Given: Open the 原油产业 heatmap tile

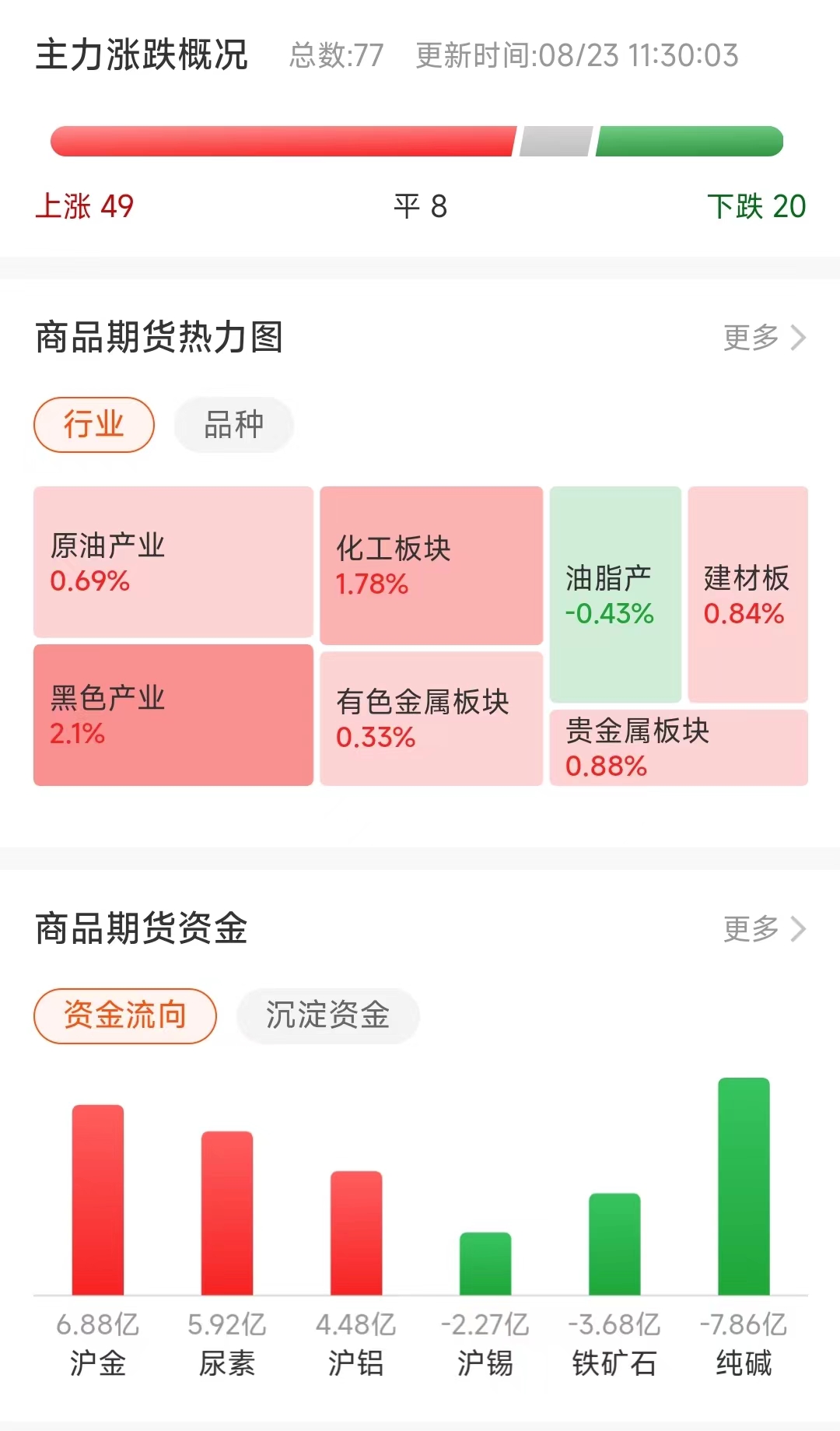Looking at the screenshot, I should [x=173, y=562].
